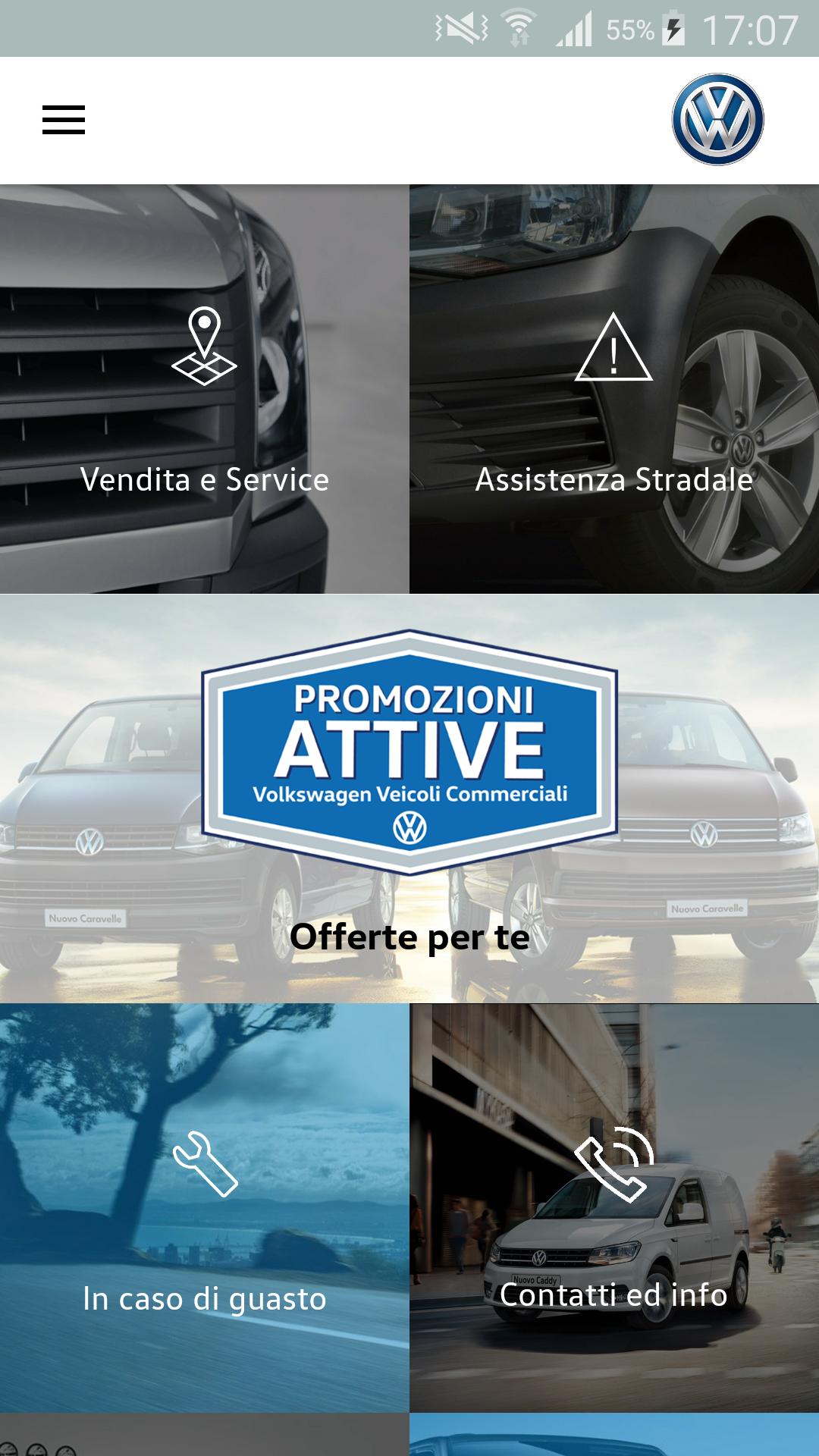
Task: Click the battery status icon
Action: [x=675, y=27]
